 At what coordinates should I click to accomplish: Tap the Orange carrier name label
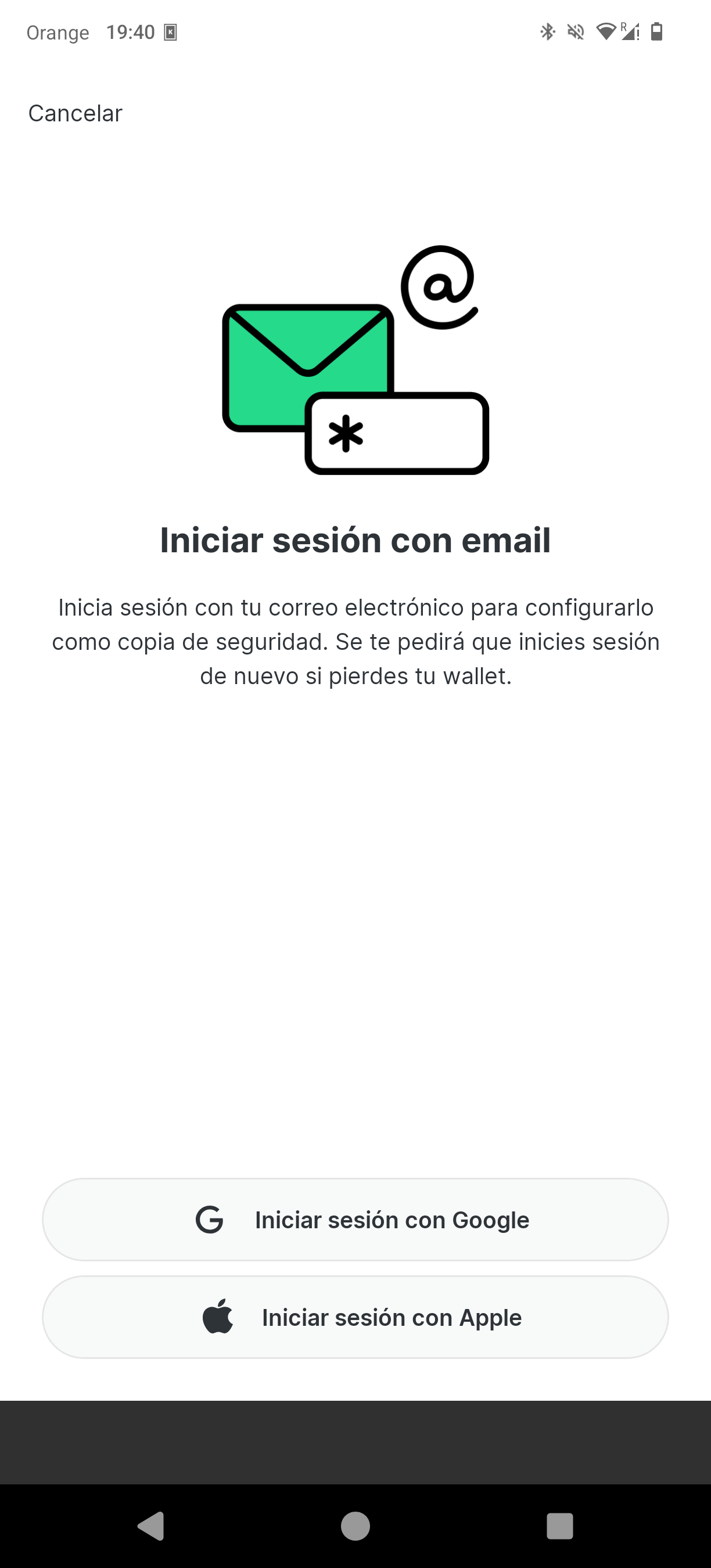point(58,32)
